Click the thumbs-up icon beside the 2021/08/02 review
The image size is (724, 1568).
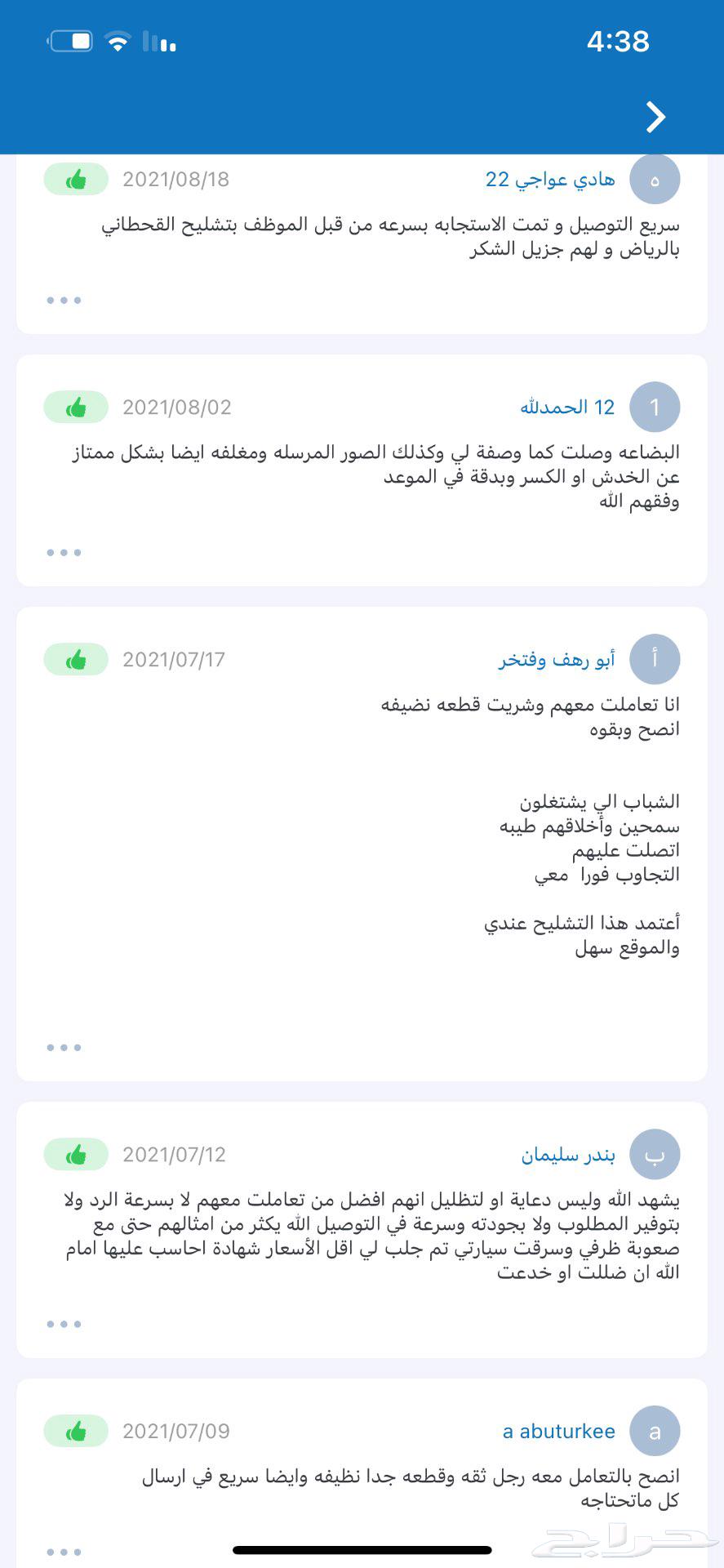click(x=75, y=406)
